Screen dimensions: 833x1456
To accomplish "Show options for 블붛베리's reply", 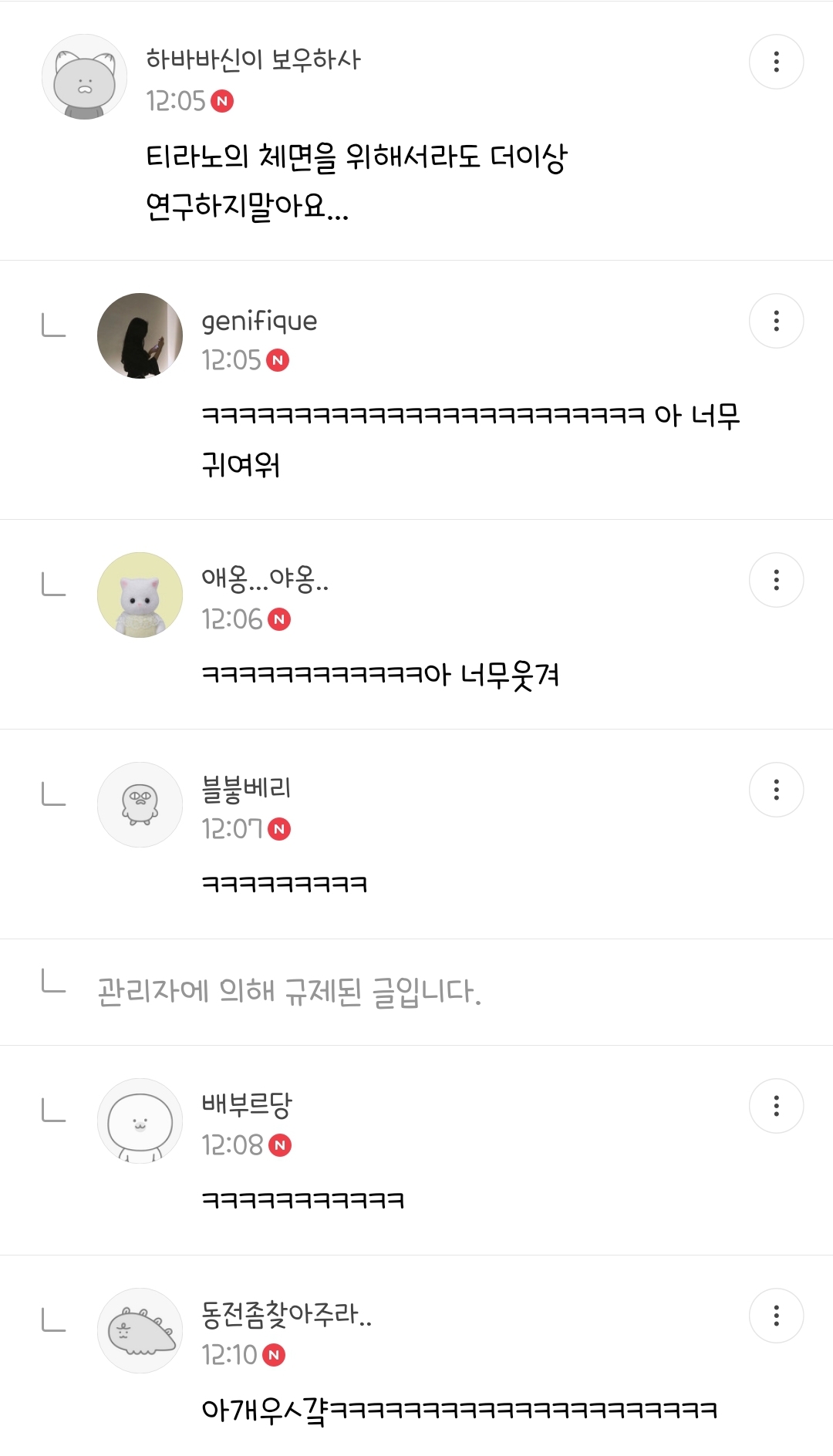I will (776, 790).
